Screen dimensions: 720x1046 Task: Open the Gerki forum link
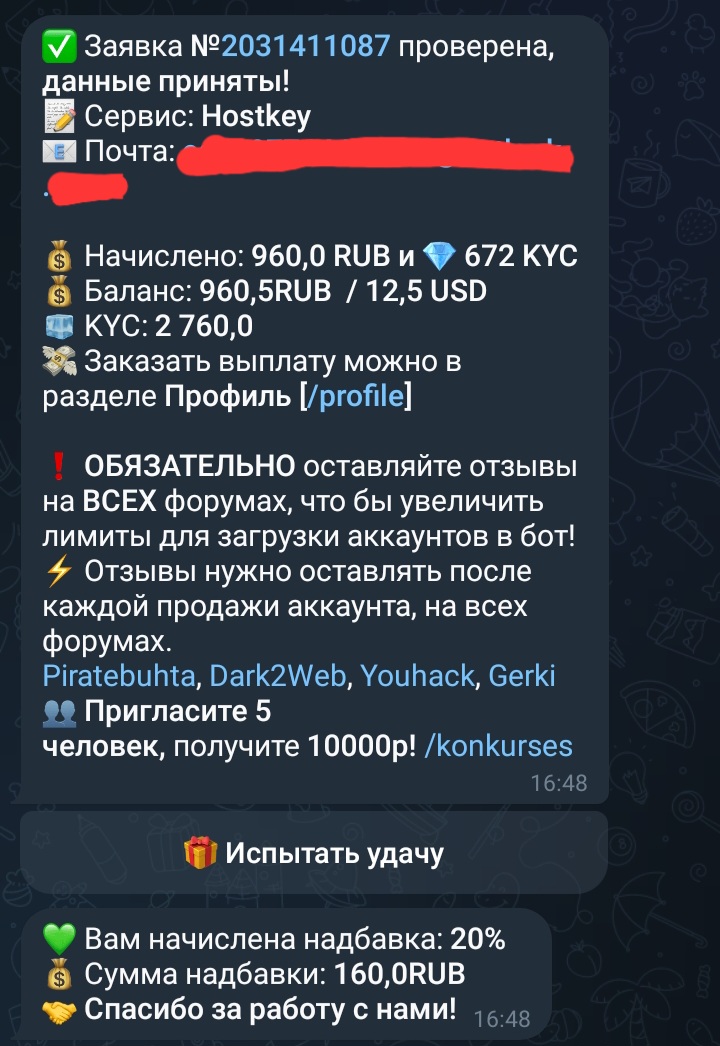(521, 676)
